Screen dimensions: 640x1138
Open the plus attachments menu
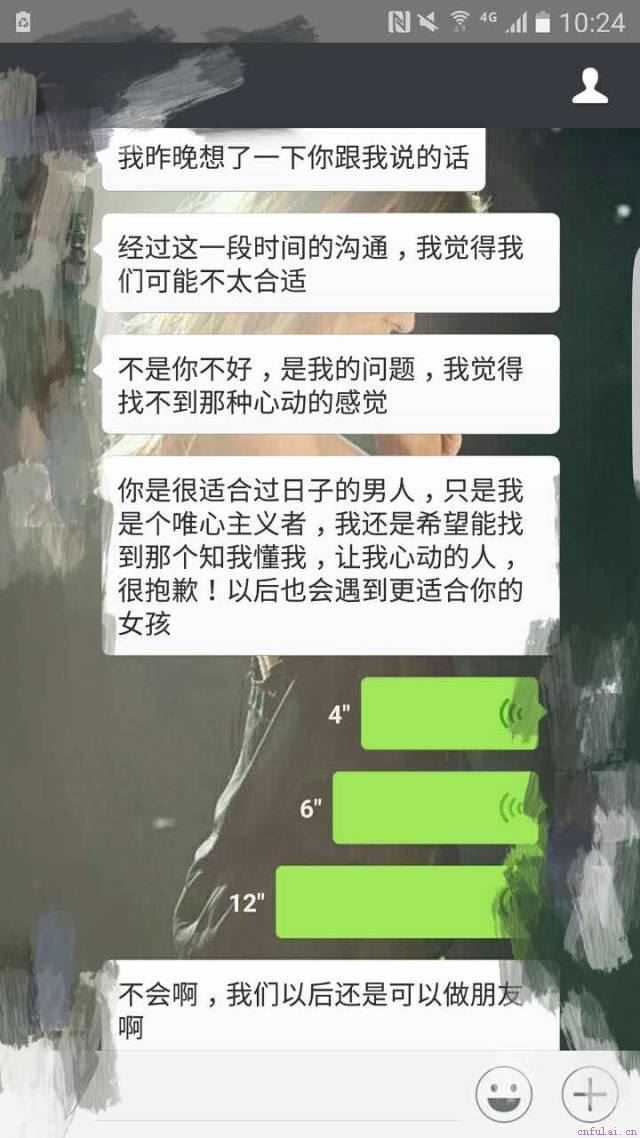pos(590,1095)
